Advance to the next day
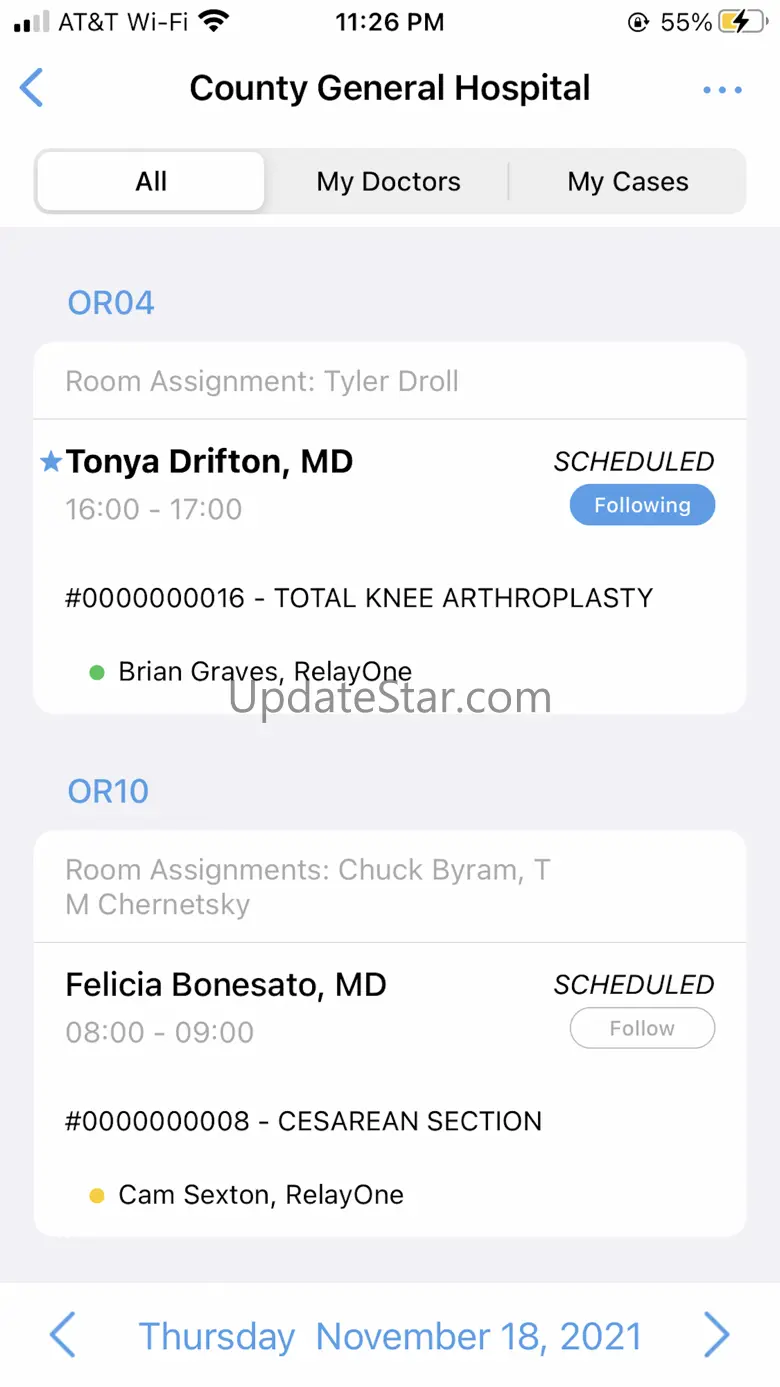This screenshot has height=1387, width=780. coord(716,1336)
